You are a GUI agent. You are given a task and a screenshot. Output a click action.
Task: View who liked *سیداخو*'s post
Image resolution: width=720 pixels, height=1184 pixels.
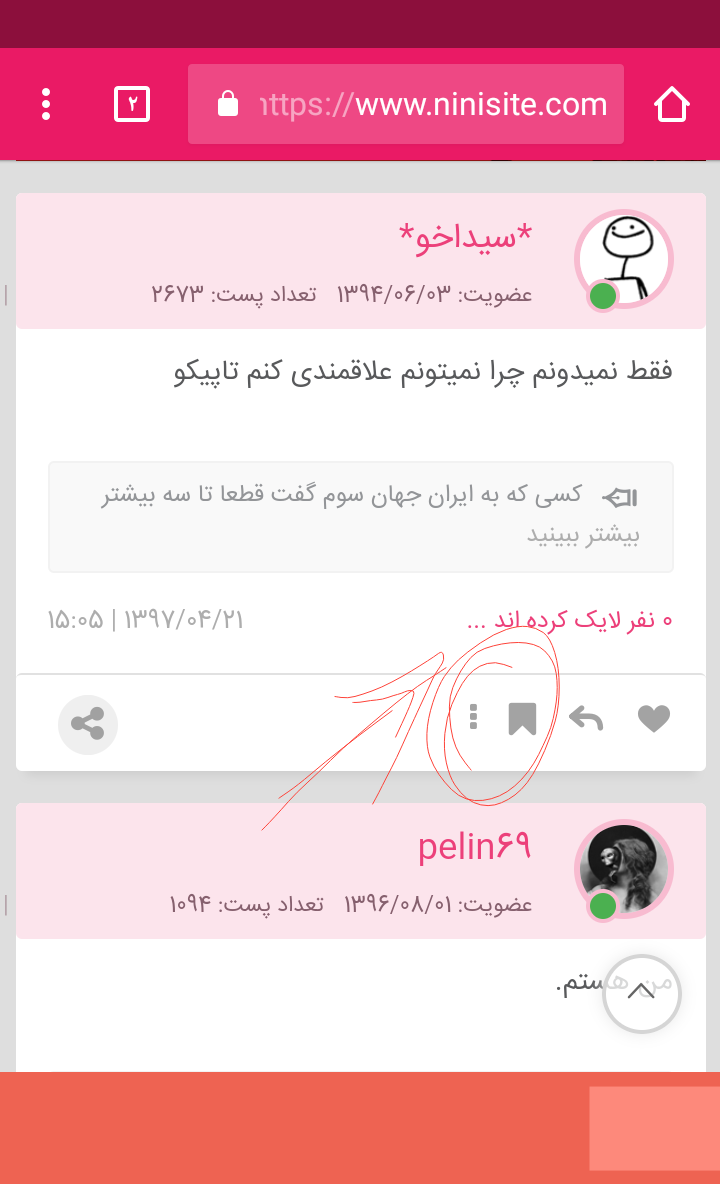pyautogui.click(x=570, y=621)
